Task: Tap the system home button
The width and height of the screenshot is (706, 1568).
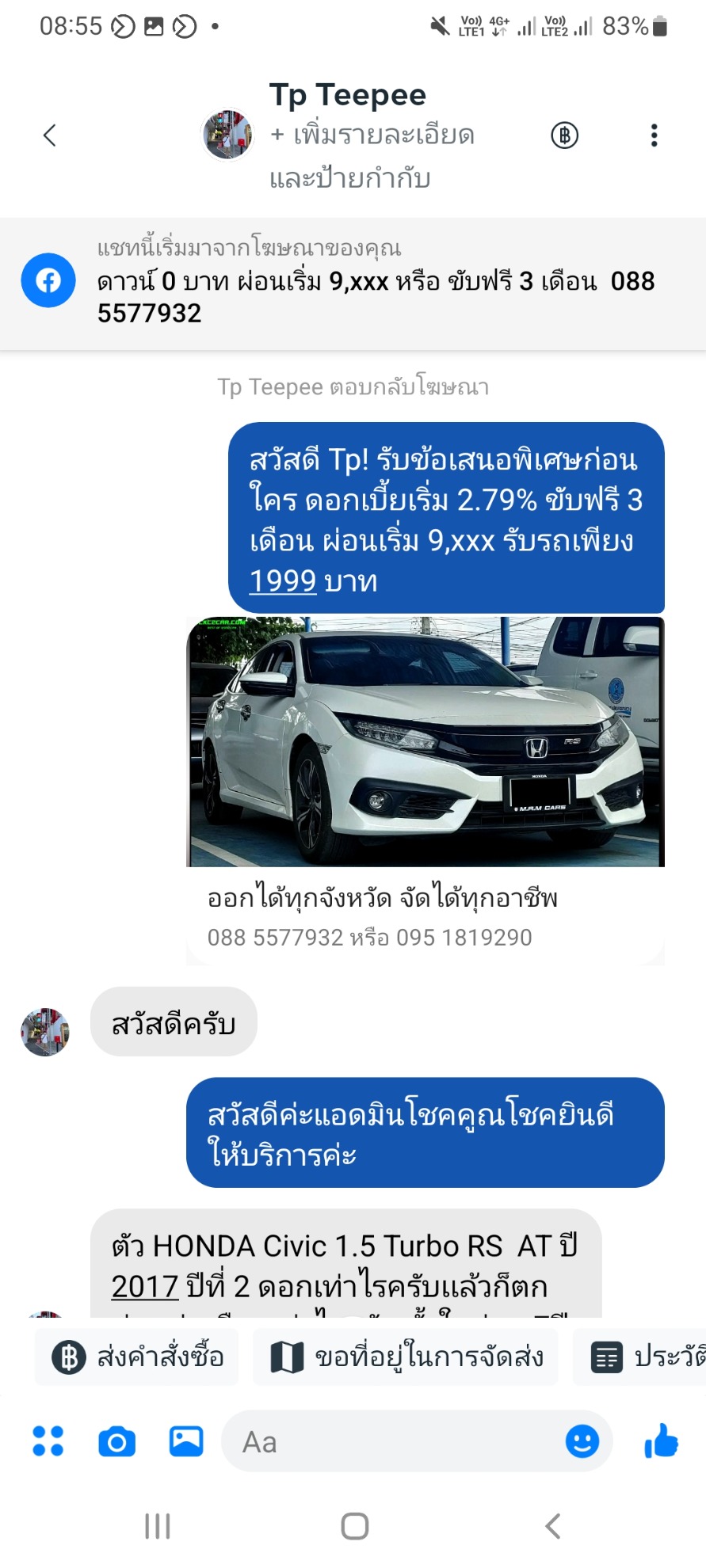Action: tap(354, 1526)
